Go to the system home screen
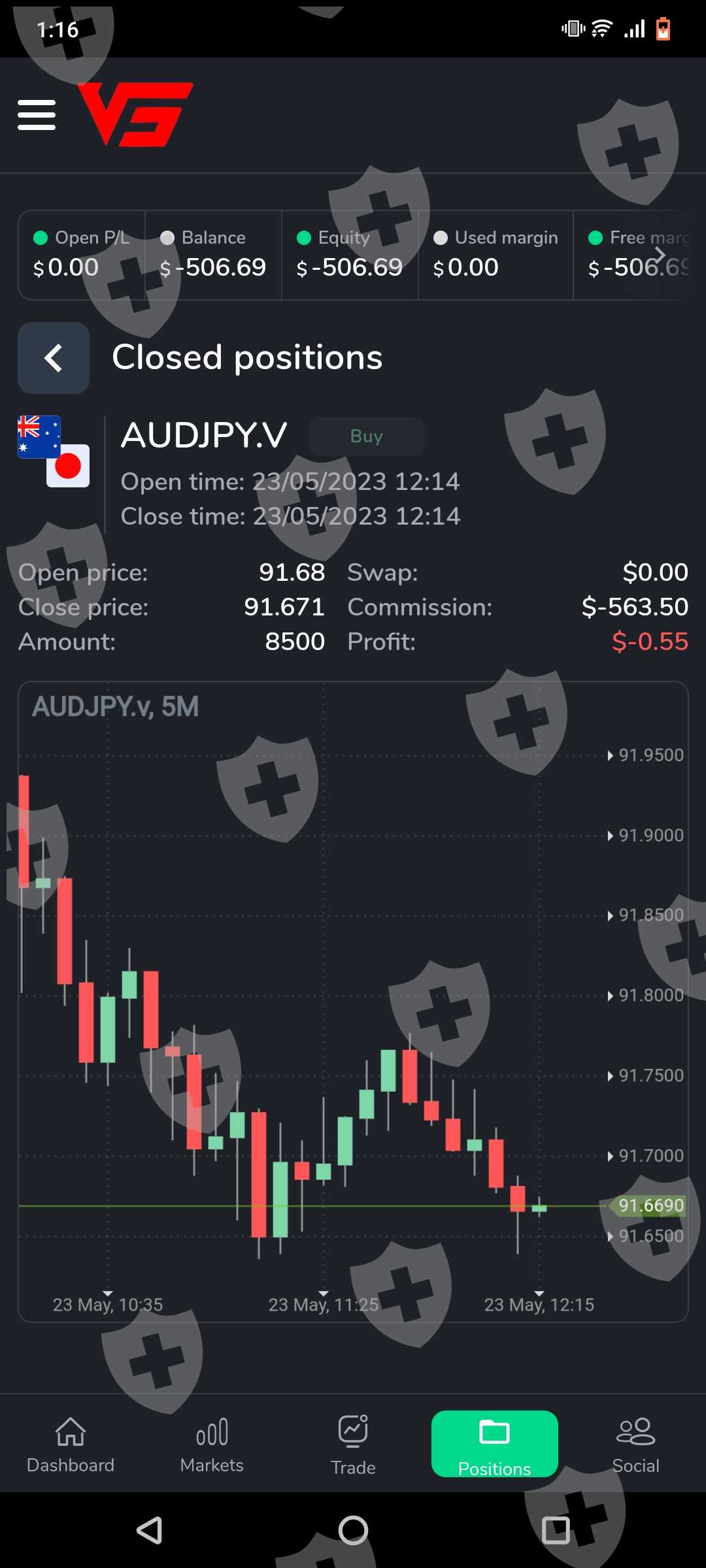Screen dimensions: 706x1568 coord(353,1530)
